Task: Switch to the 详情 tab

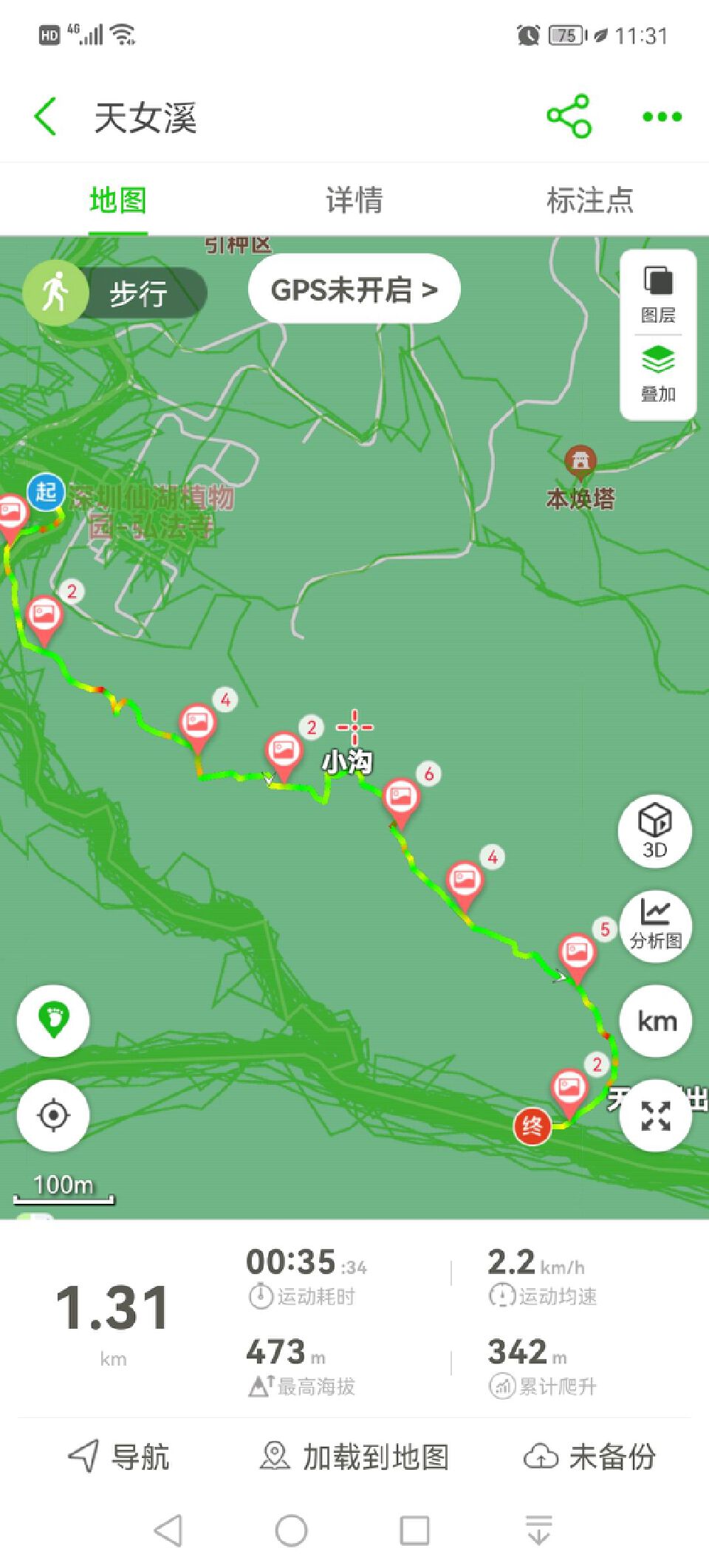Action: pyautogui.click(x=354, y=200)
